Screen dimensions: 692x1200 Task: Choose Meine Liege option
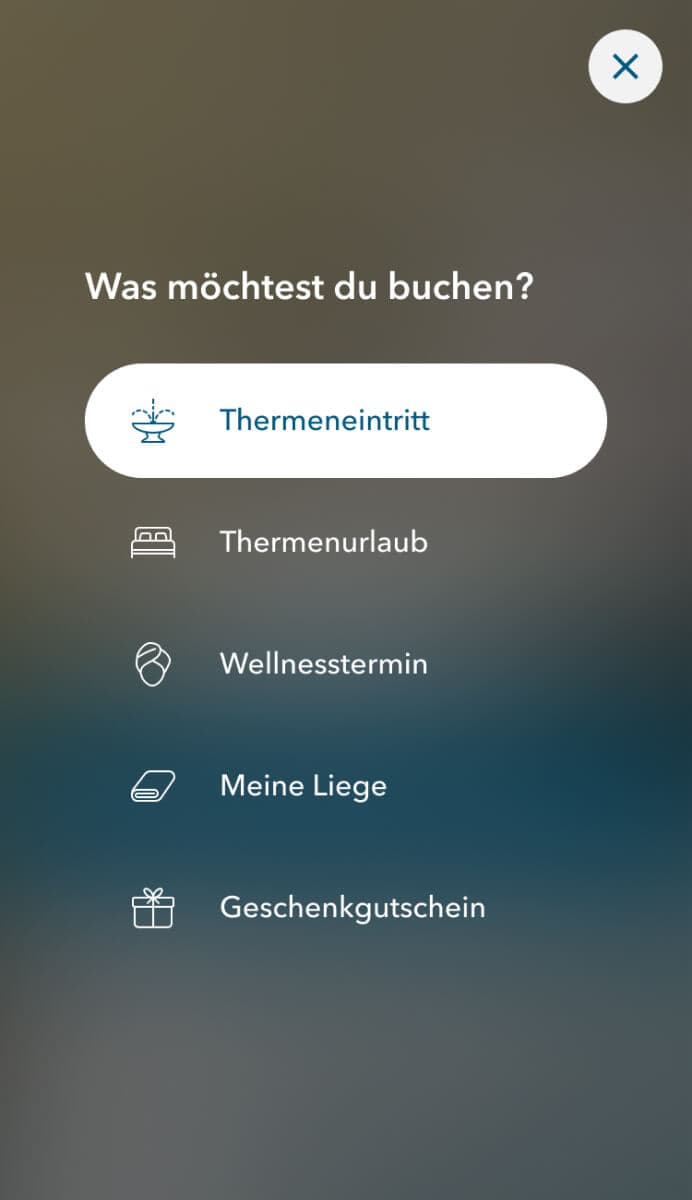302,786
